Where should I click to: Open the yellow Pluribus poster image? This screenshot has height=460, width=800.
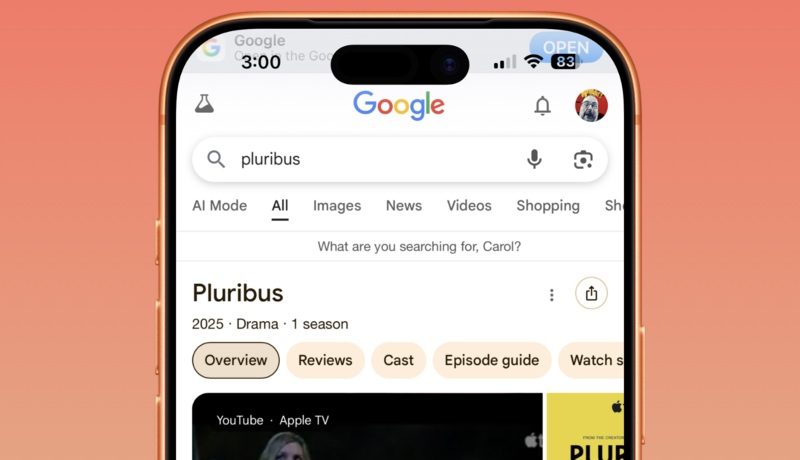pos(585,430)
